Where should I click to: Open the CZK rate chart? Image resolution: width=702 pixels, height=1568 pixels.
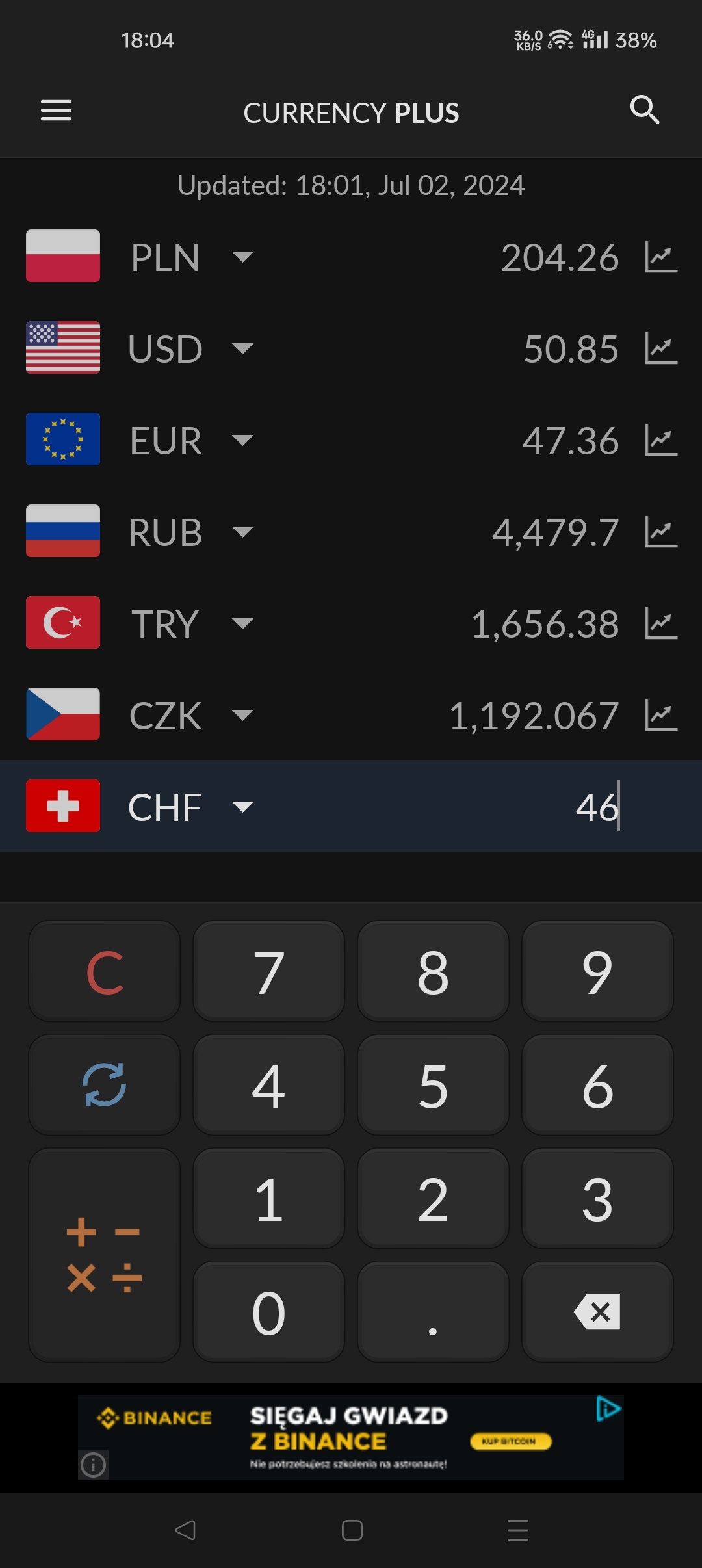pyautogui.click(x=661, y=715)
